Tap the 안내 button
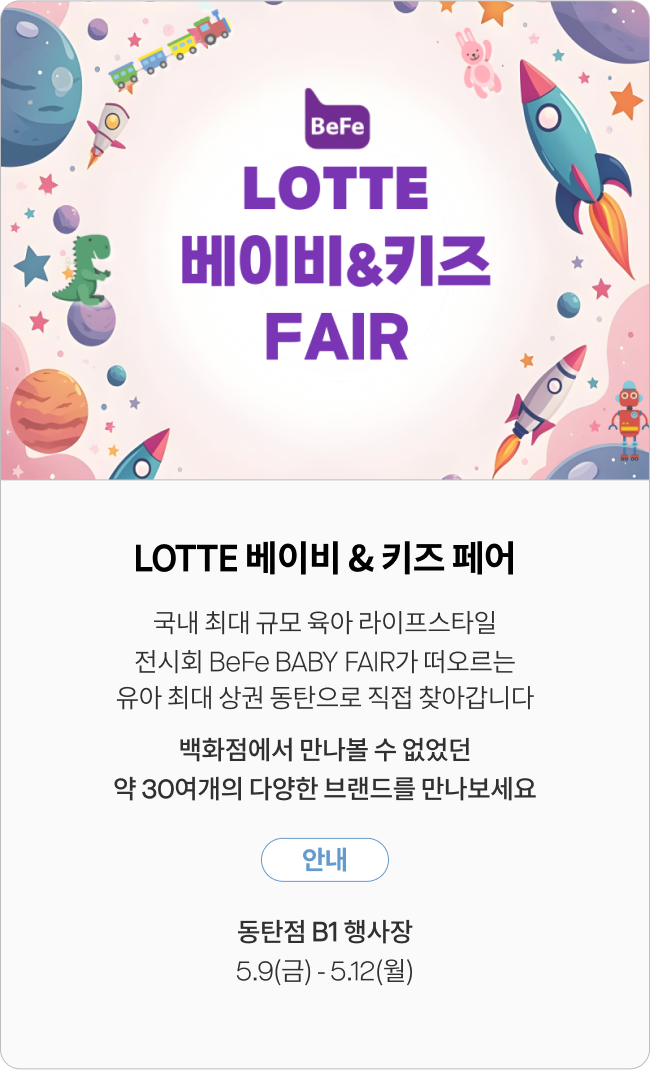The height and width of the screenshot is (1070, 650). tap(324, 860)
